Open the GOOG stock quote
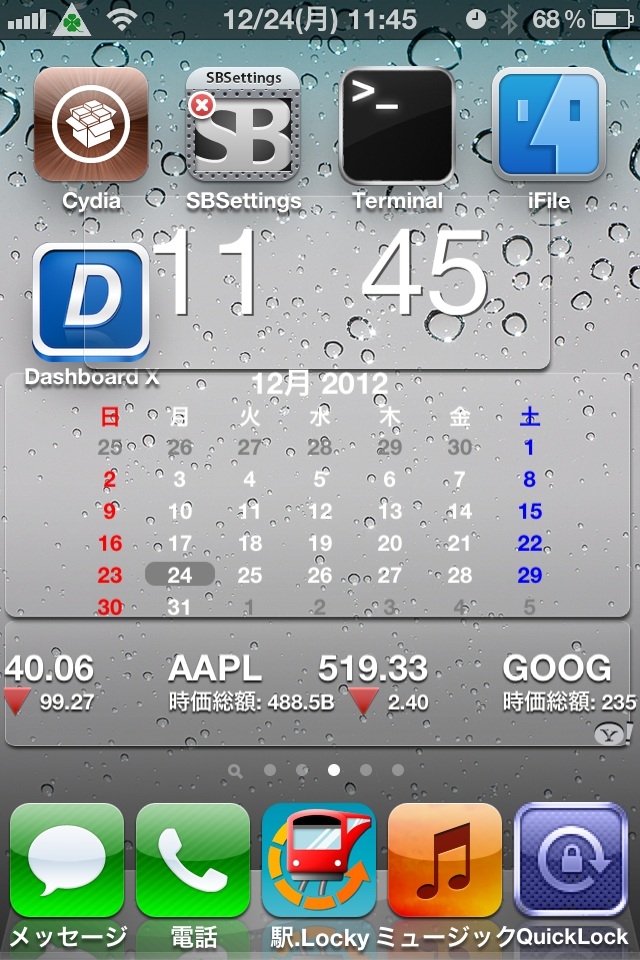The width and height of the screenshot is (640, 960). [556, 668]
